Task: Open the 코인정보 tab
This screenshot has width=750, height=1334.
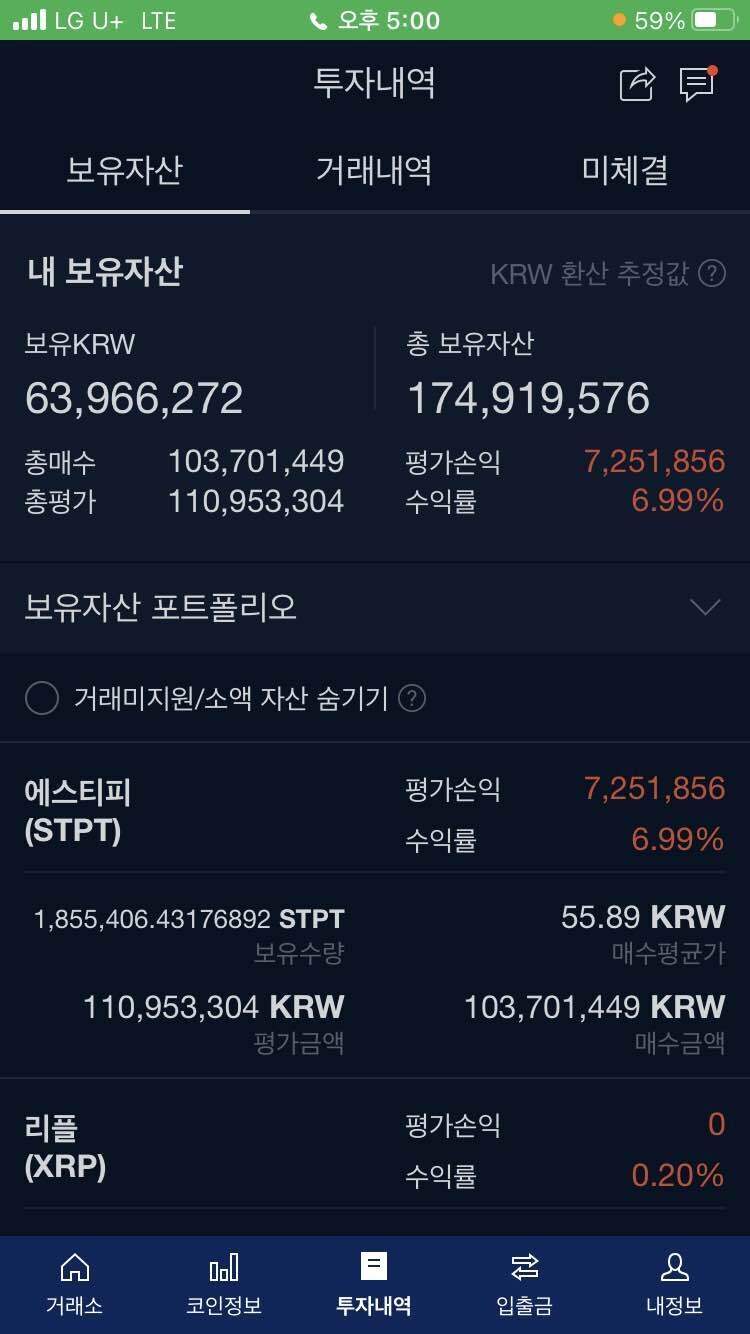Action: 224,1284
